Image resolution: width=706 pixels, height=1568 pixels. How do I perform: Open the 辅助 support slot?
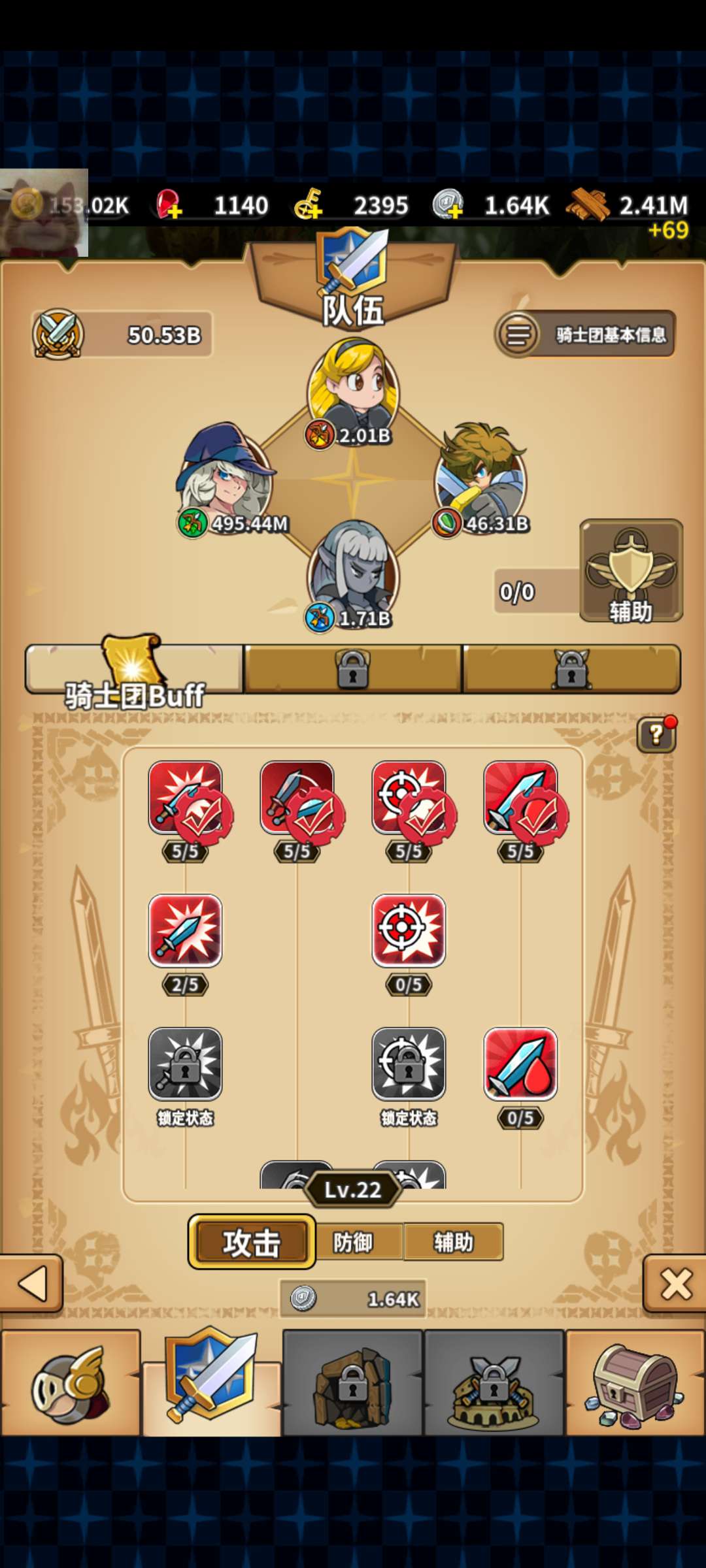pos(631,570)
